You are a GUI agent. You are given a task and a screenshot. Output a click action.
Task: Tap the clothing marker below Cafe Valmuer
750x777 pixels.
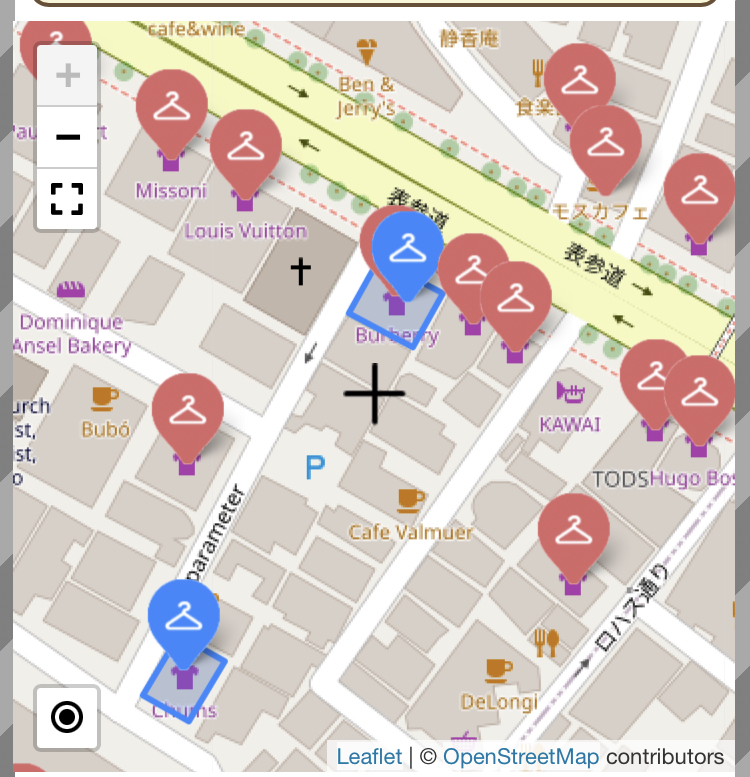tap(573, 531)
